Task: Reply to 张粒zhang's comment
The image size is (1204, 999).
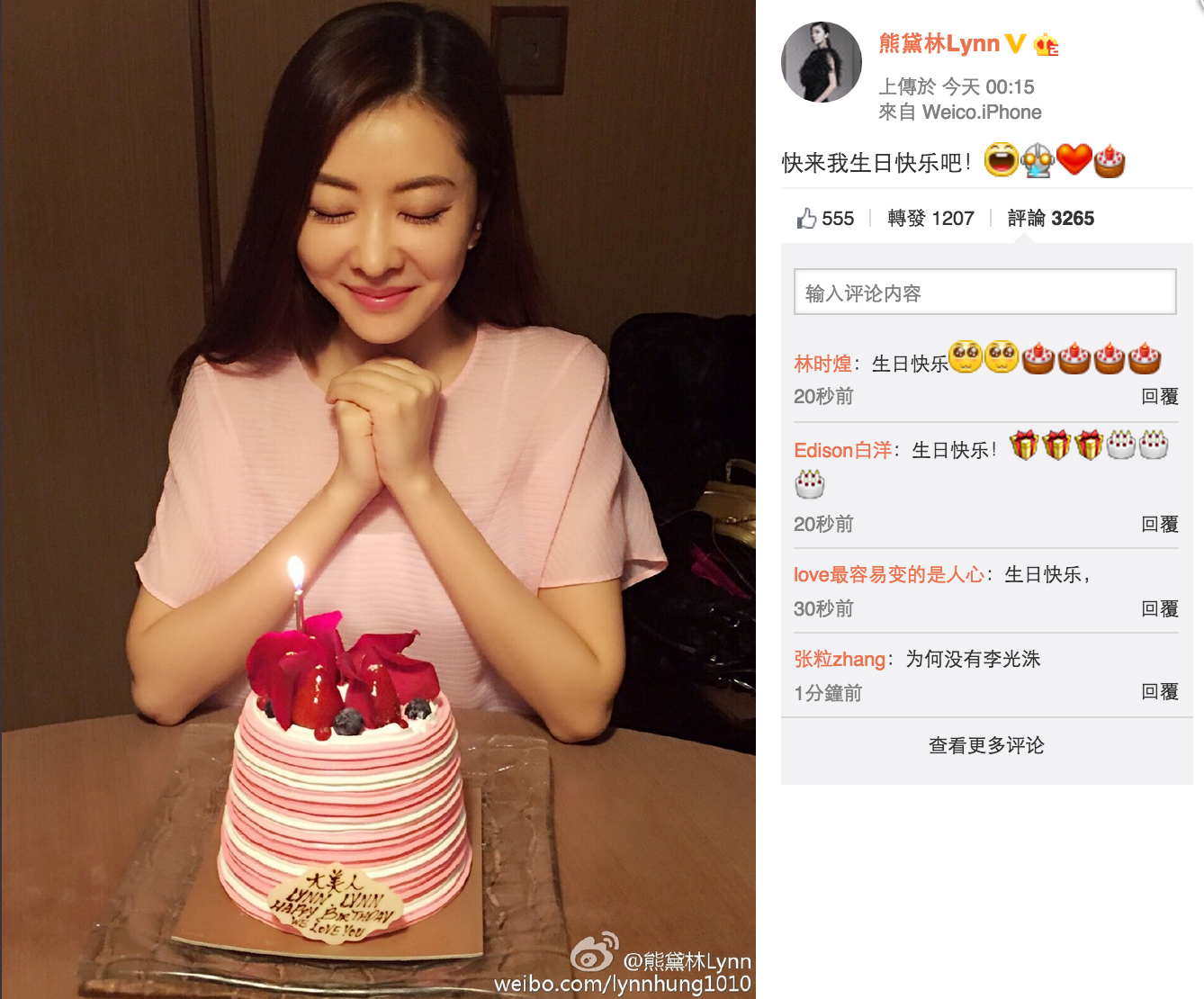Action: coord(1159,691)
